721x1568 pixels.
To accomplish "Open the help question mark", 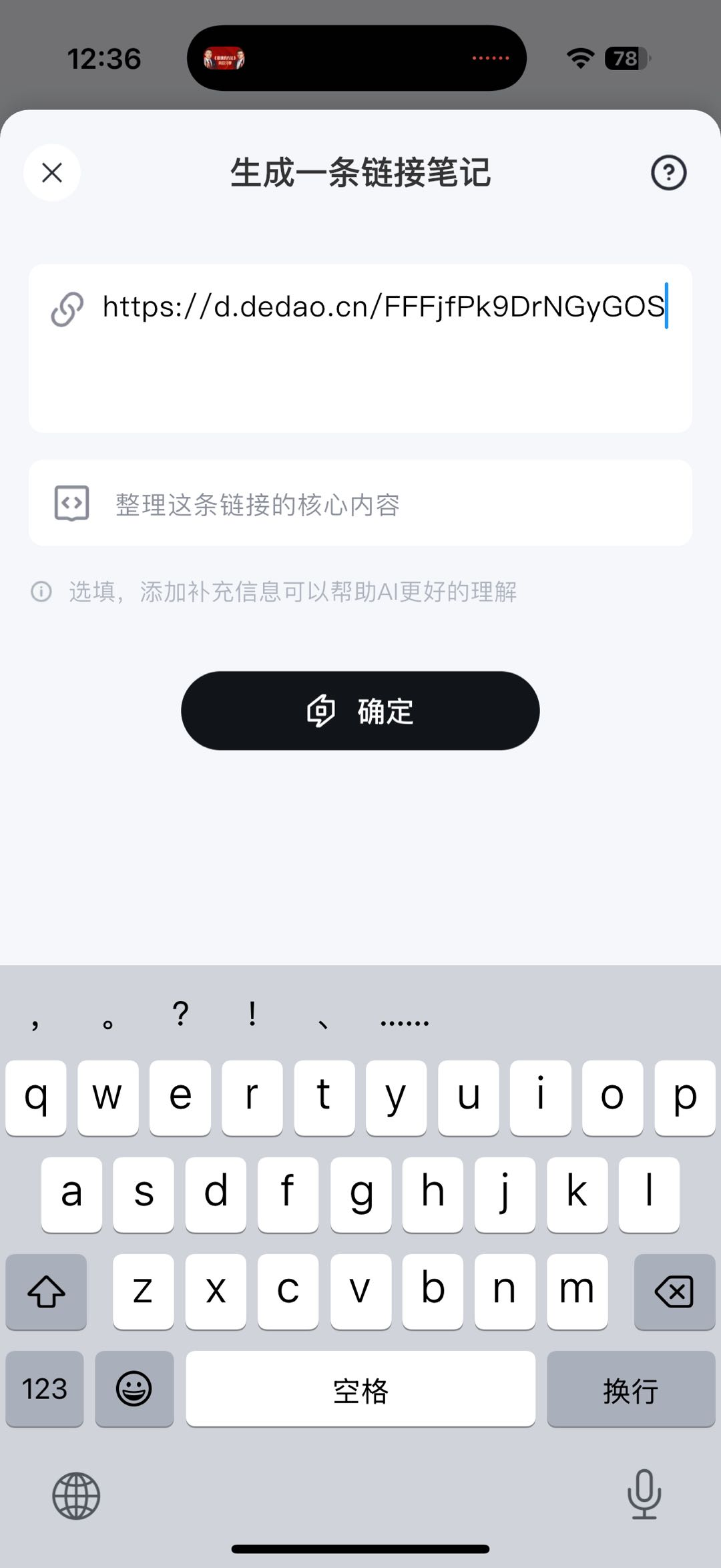I will click(x=668, y=173).
